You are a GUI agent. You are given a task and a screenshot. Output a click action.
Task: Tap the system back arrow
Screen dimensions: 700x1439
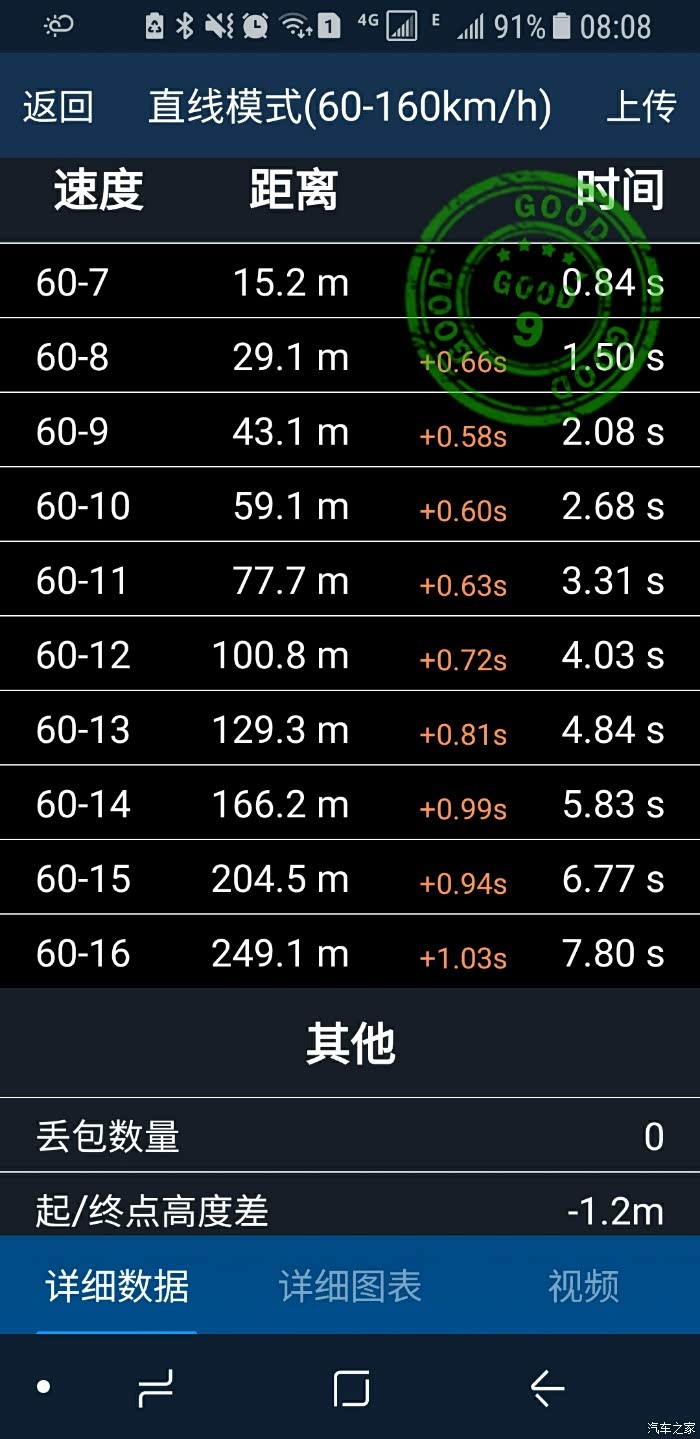pyautogui.click(x=547, y=1388)
